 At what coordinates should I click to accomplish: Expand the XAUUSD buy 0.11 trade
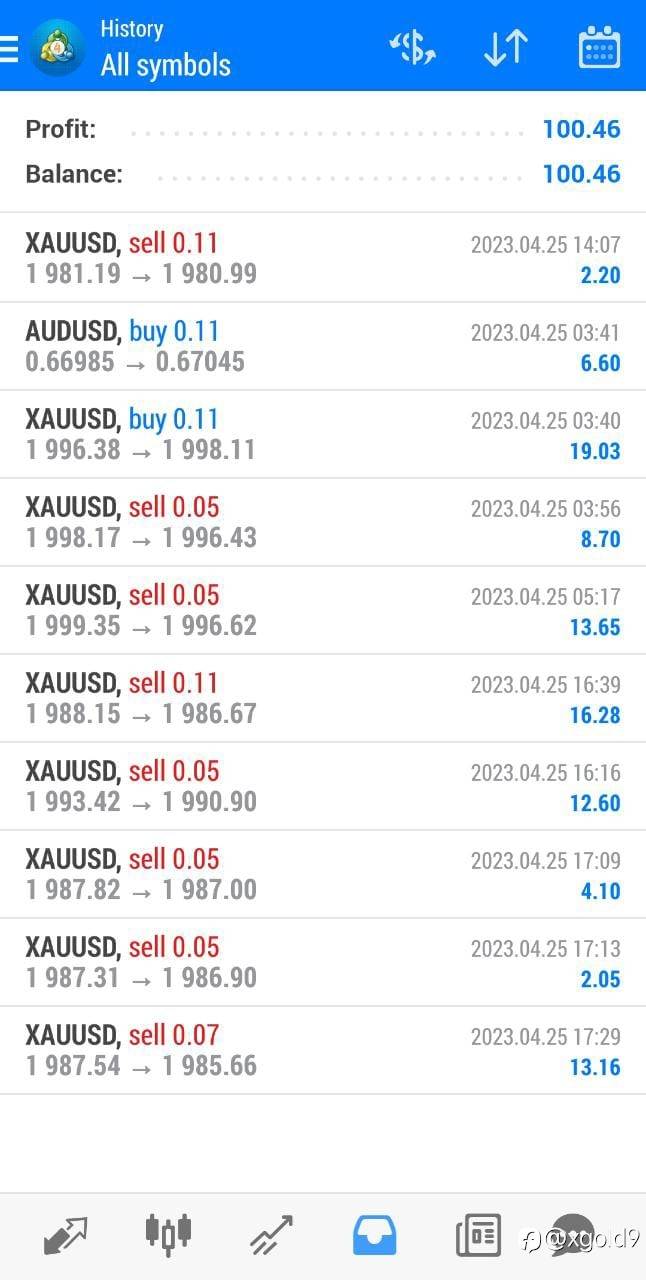(322, 434)
